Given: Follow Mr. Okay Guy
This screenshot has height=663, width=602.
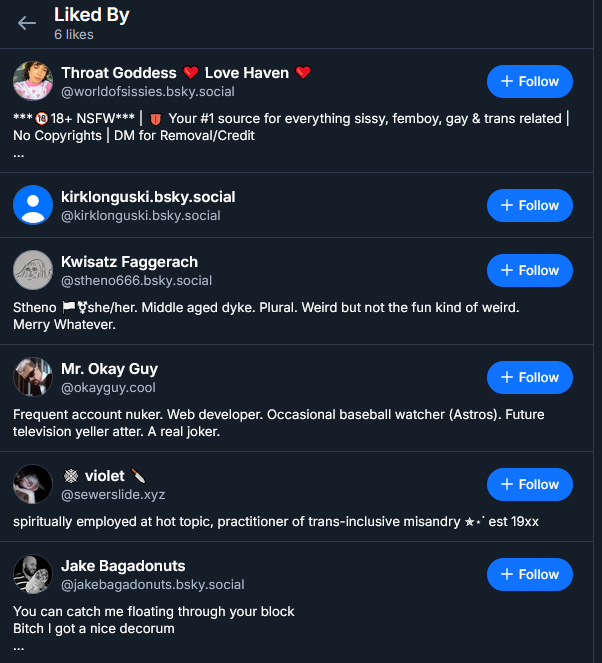Looking at the screenshot, I should tap(529, 377).
